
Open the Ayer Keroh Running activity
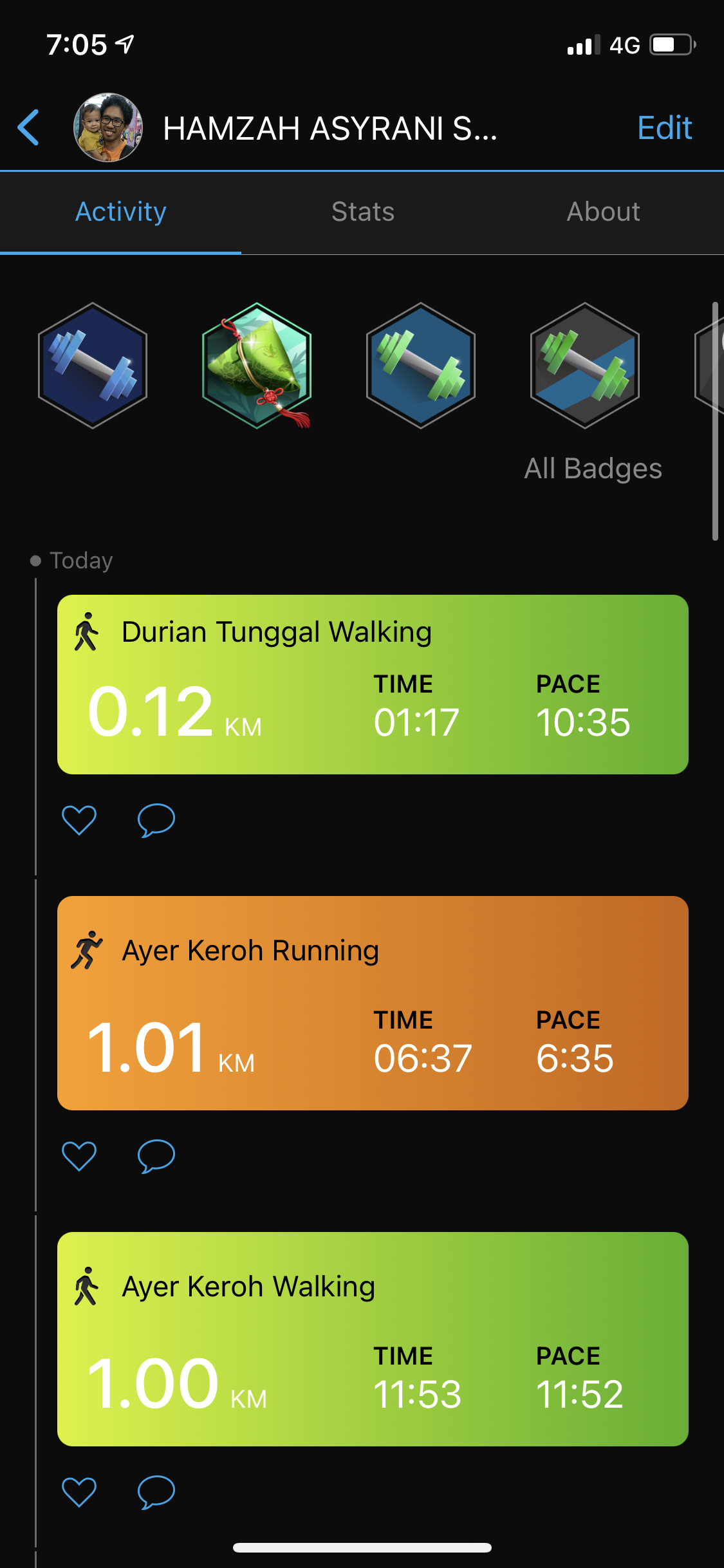373,1003
